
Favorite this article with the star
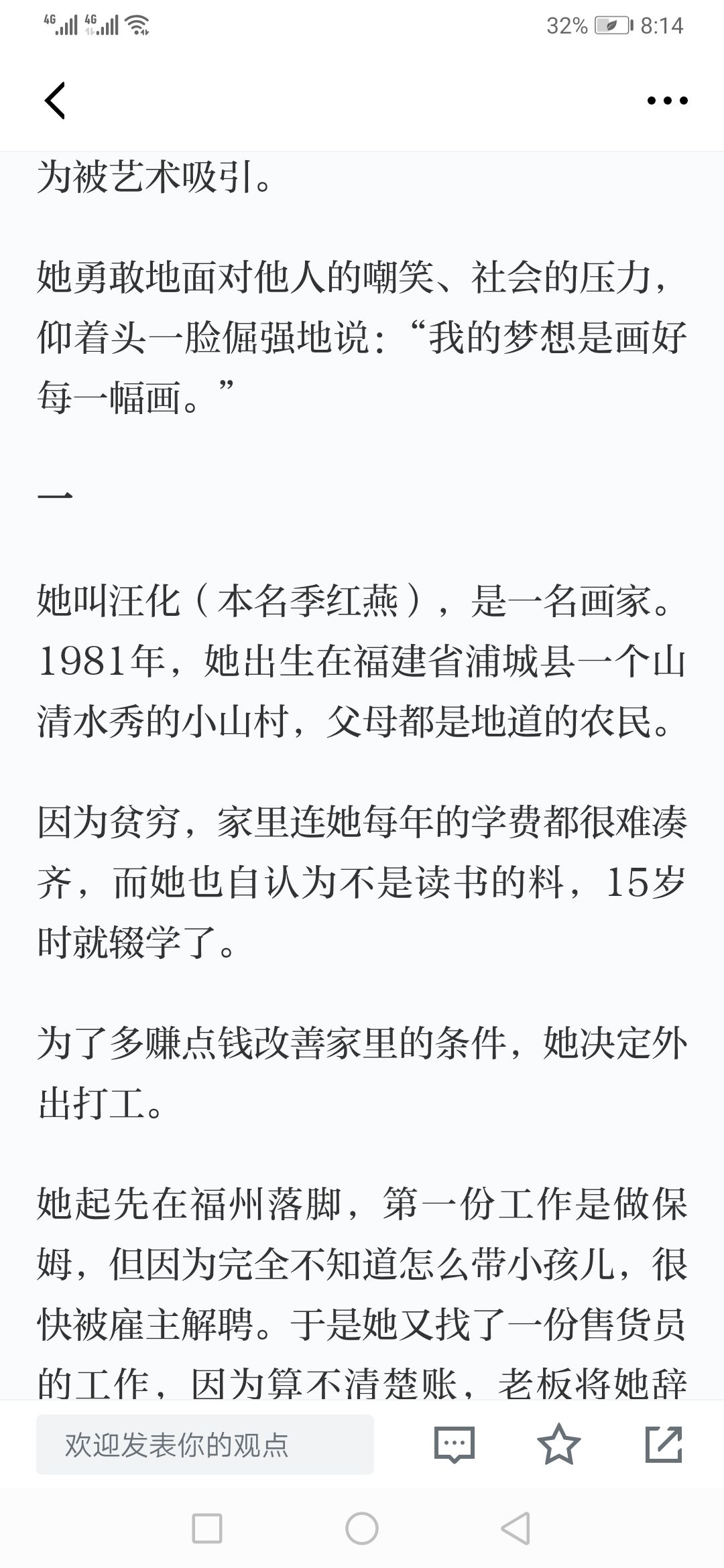tap(559, 1444)
